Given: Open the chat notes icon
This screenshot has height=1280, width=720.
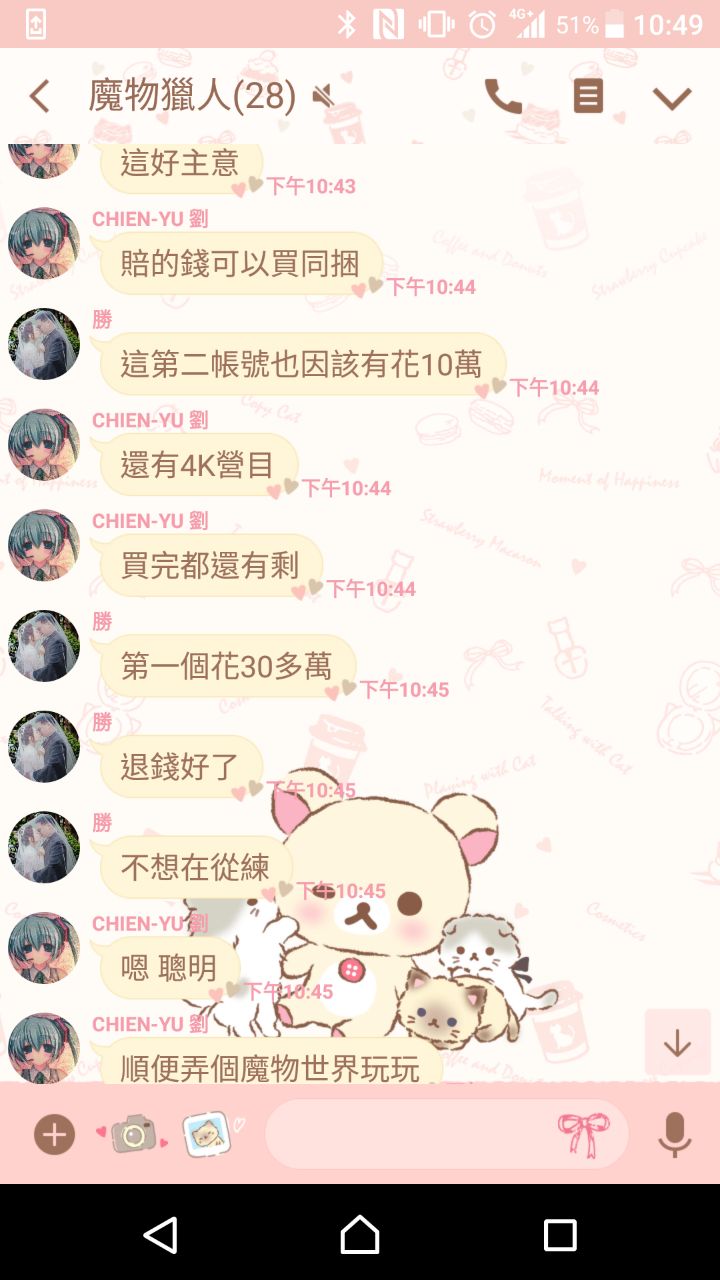Looking at the screenshot, I should (x=588, y=97).
